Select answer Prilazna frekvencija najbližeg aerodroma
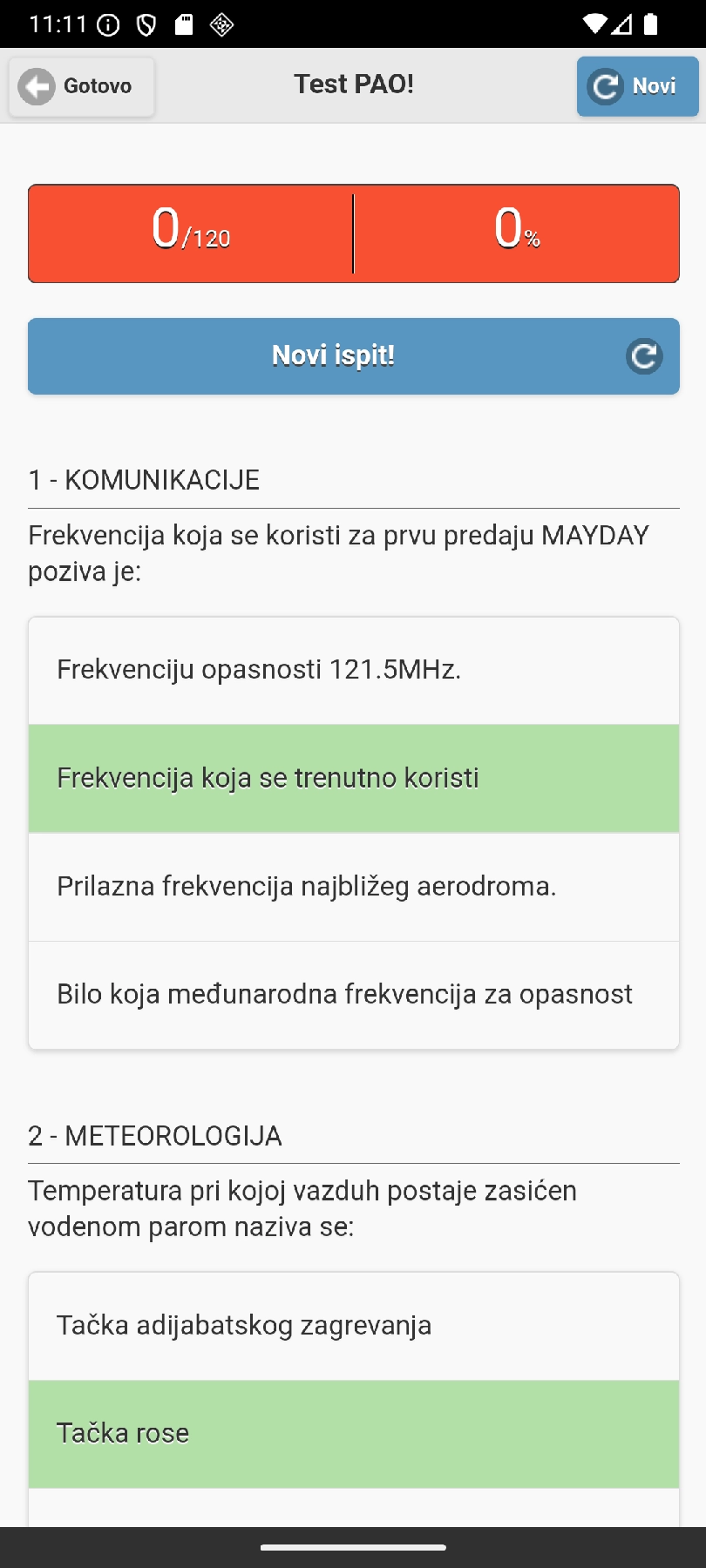The image size is (706, 1568). click(353, 887)
